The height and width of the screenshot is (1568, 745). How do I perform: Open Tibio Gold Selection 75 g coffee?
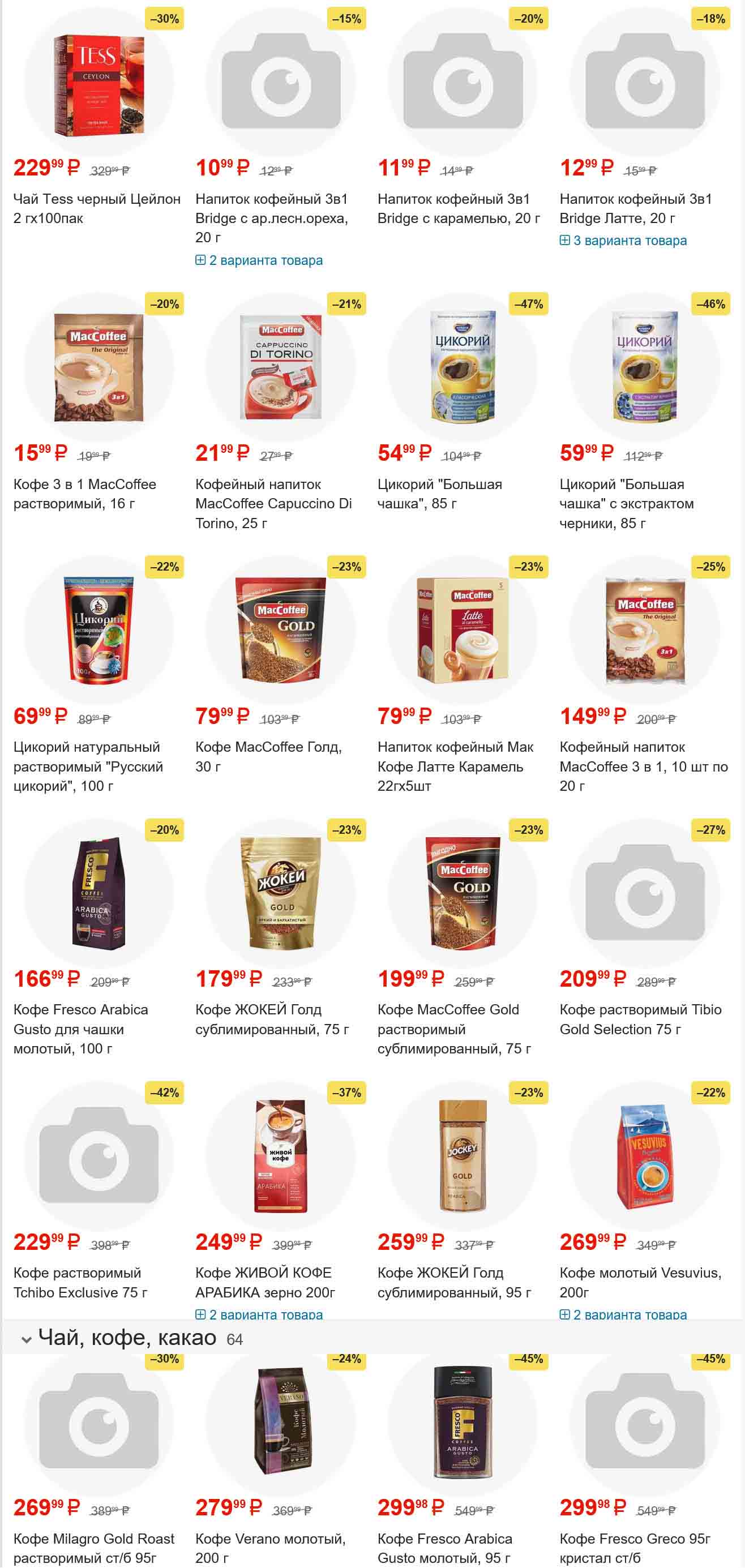coord(640,1019)
